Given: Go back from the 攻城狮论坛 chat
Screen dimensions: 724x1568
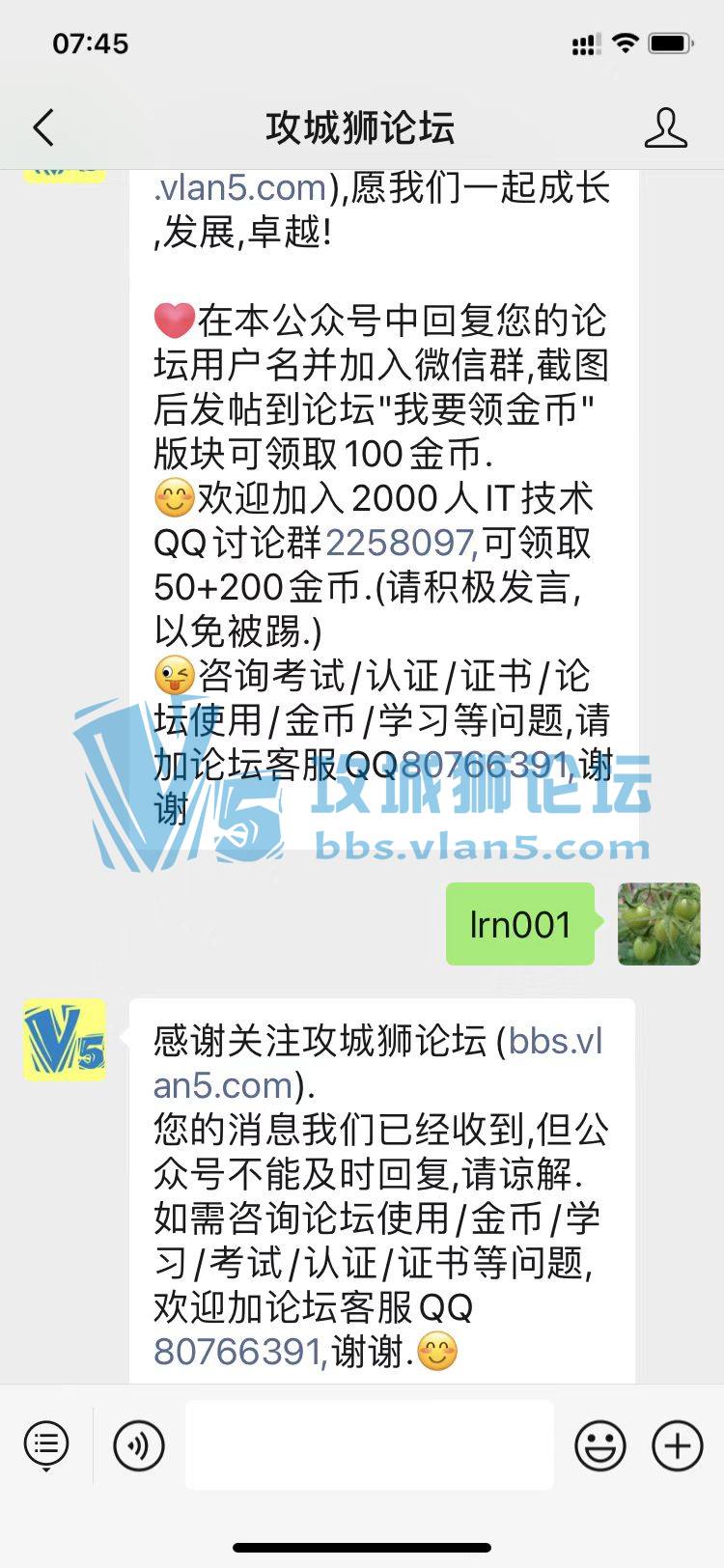Looking at the screenshot, I should (x=43, y=127).
